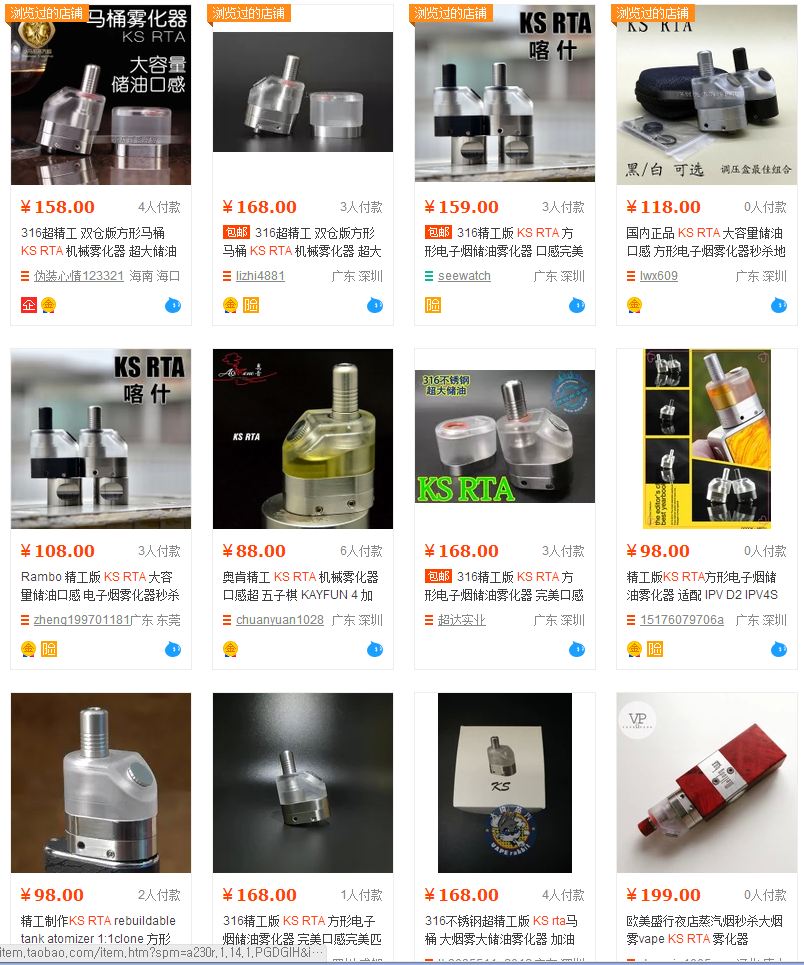Viewport: 804px width, 965px height.
Task: Open seller chuanyuan1028's shop
Action: coord(280,620)
